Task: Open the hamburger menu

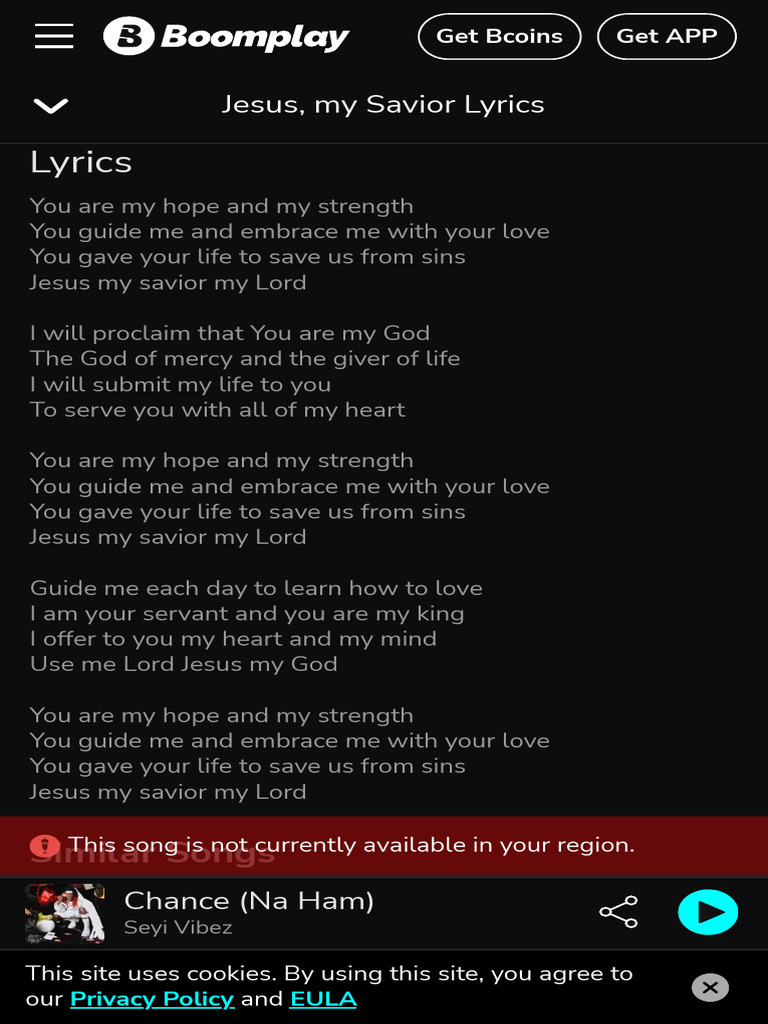Action: [x=54, y=36]
